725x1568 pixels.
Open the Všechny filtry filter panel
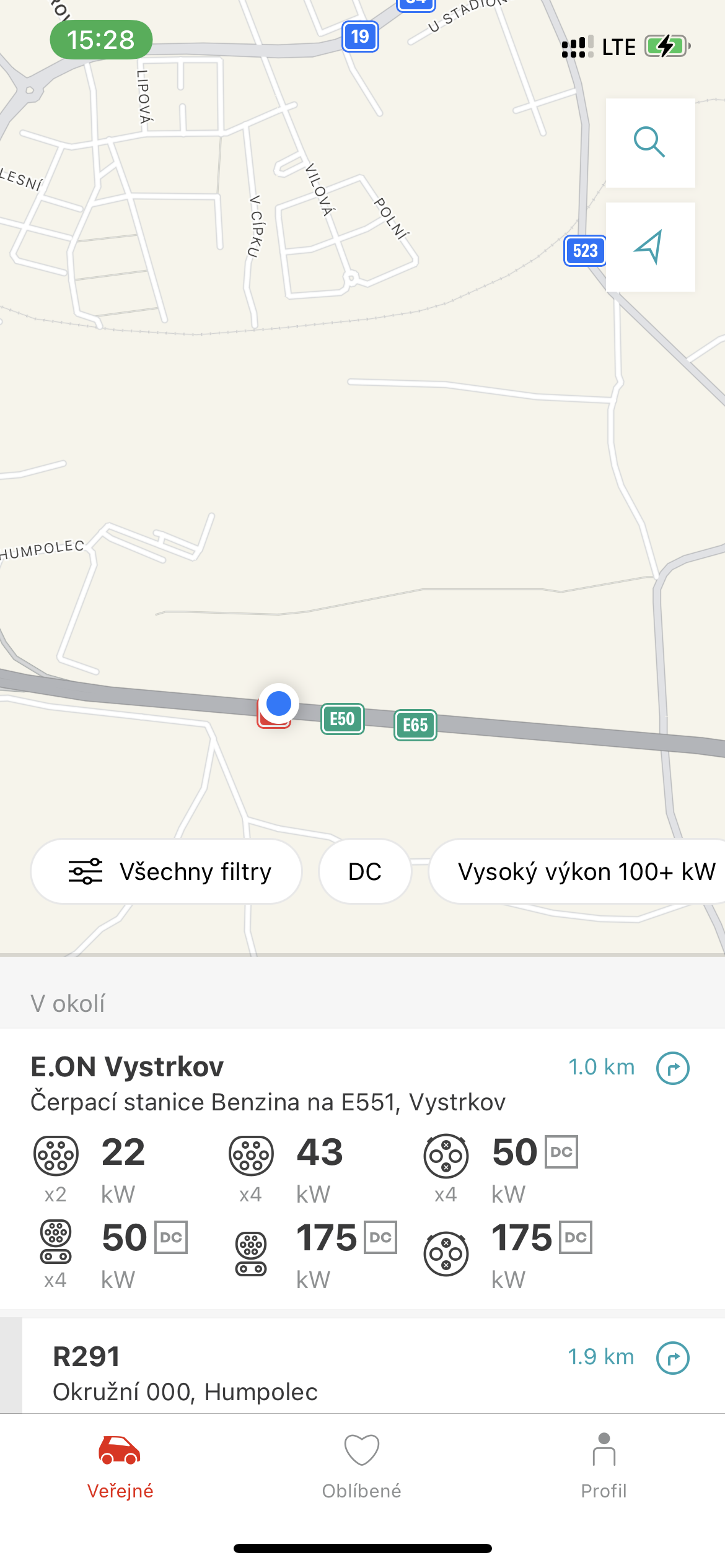167,871
